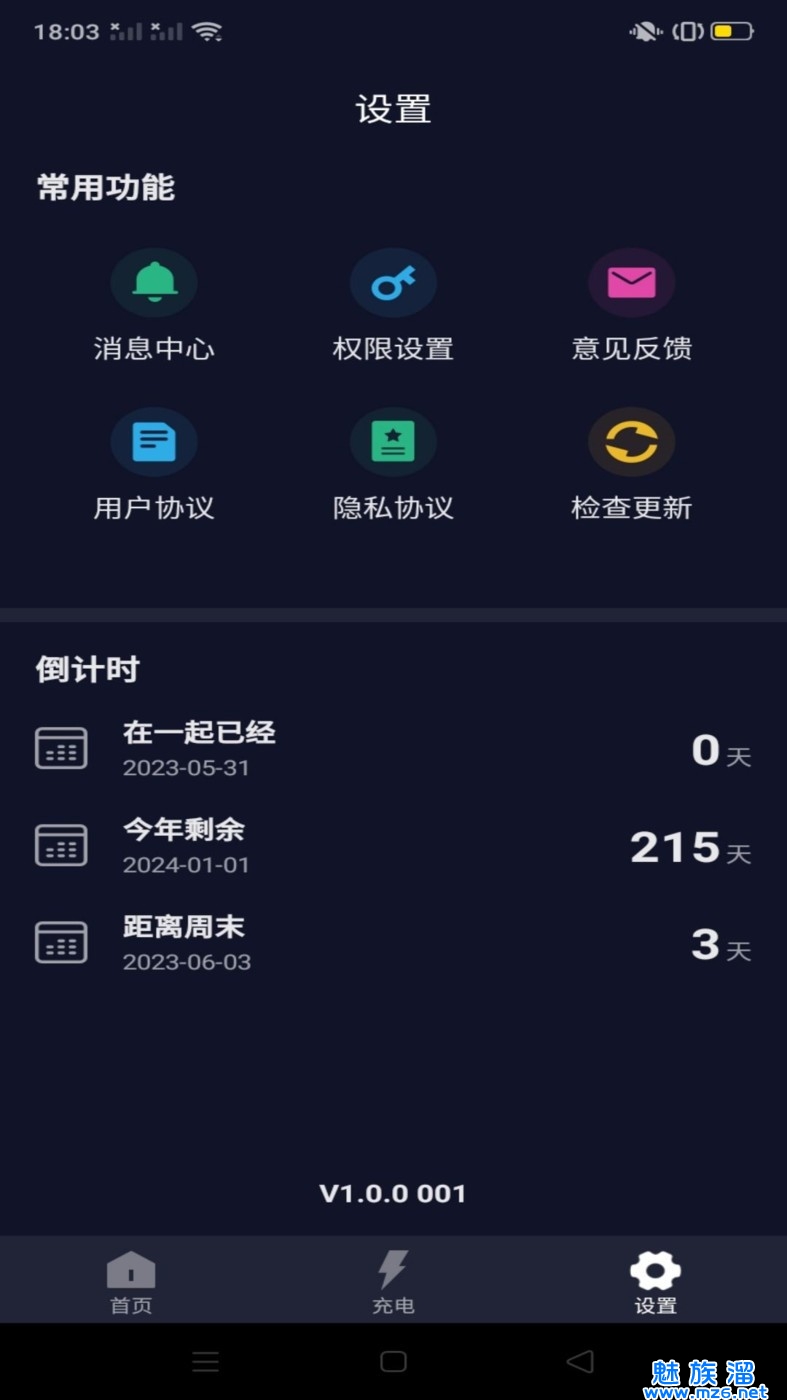The image size is (787, 1400).
Task: Switch to the 首页 home tab
Action: (x=131, y=1281)
